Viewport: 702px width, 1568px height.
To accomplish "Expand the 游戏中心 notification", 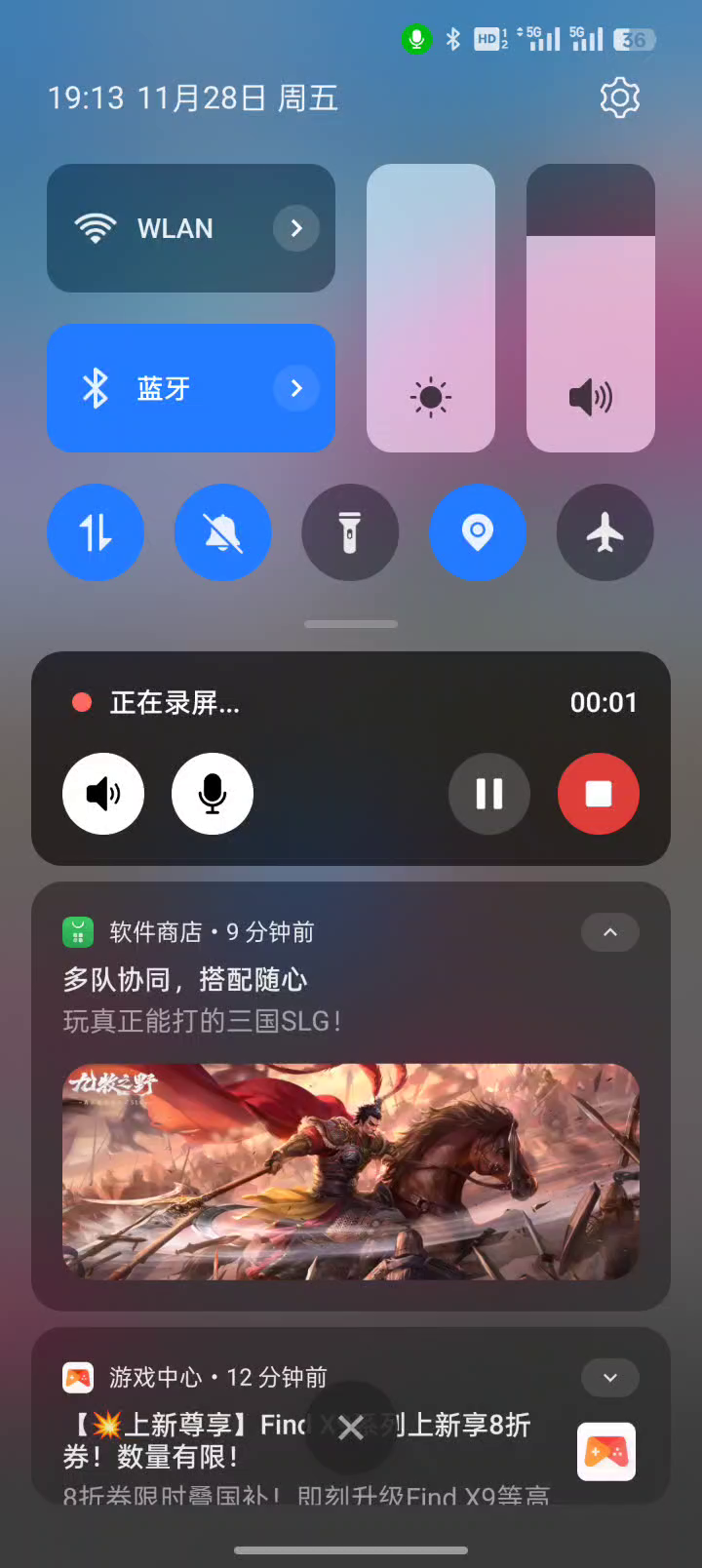I will click(610, 1378).
